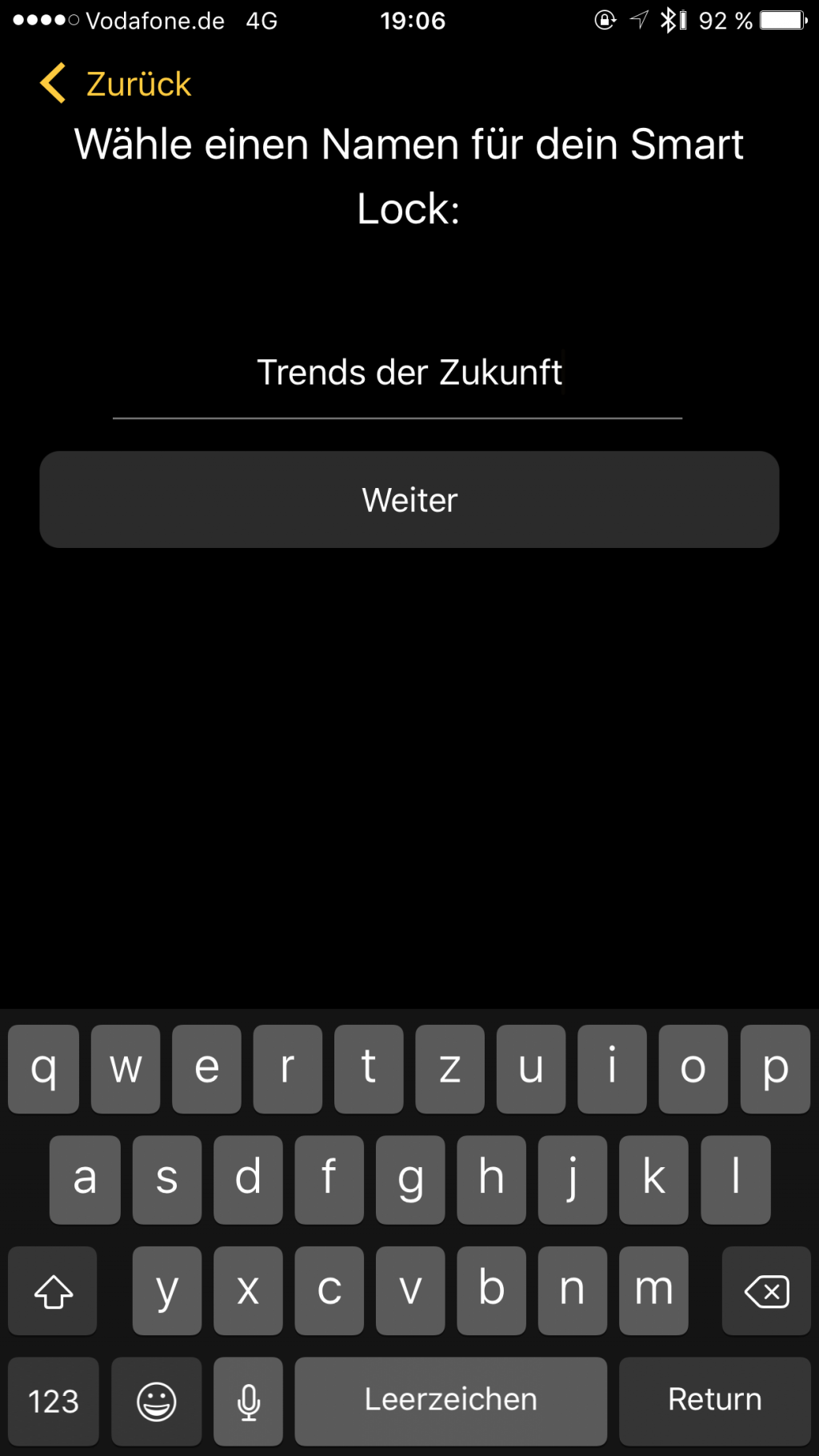Continue with the Weiter button
The image size is (819, 1456).
[x=409, y=500]
